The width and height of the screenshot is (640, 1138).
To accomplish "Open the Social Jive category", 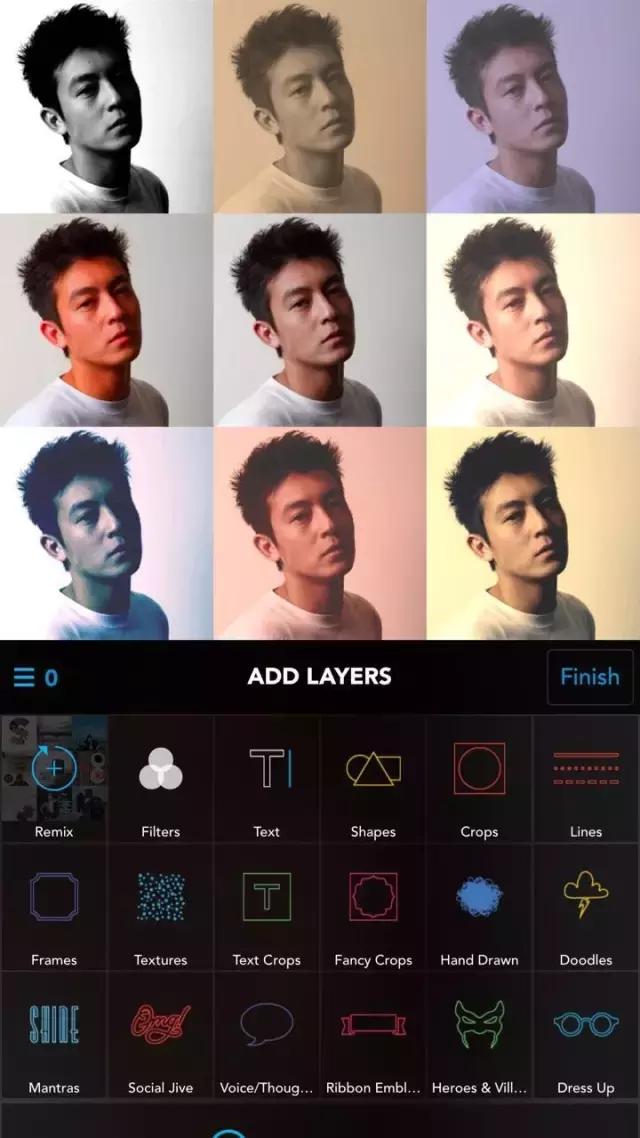I will pyautogui.click(x=160, y=1036).
